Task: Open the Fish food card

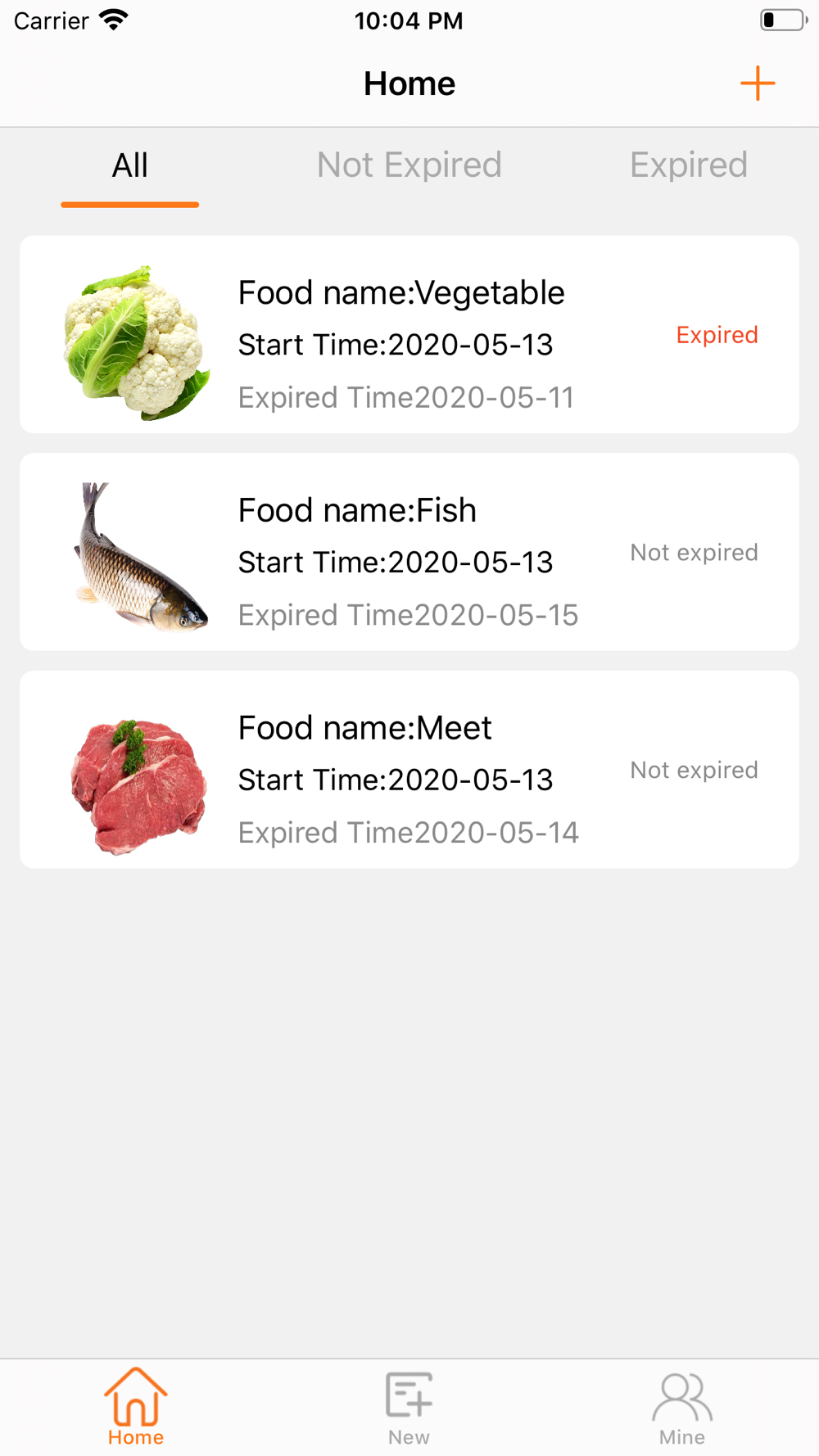Action: [x=409, y=552]
